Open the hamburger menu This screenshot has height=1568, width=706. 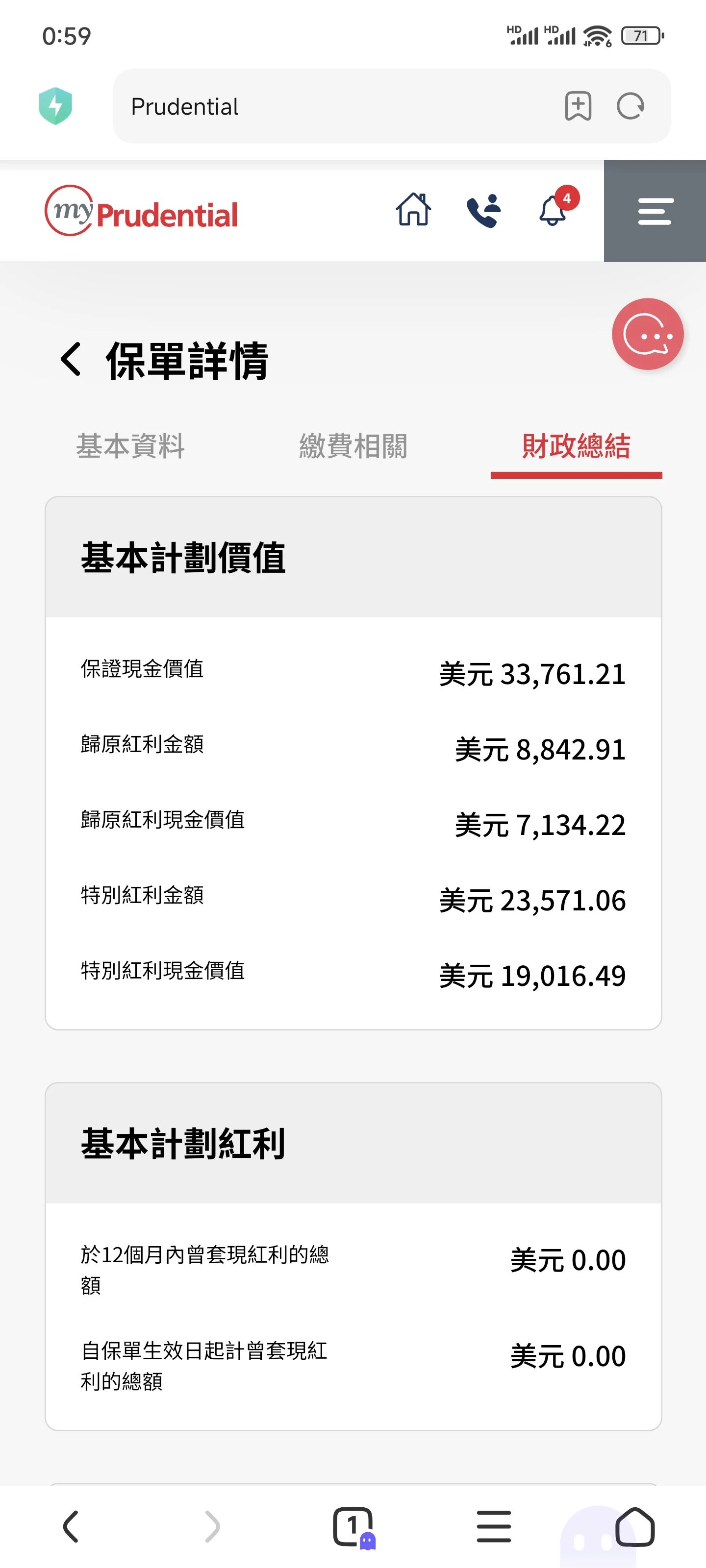point(655,211)
